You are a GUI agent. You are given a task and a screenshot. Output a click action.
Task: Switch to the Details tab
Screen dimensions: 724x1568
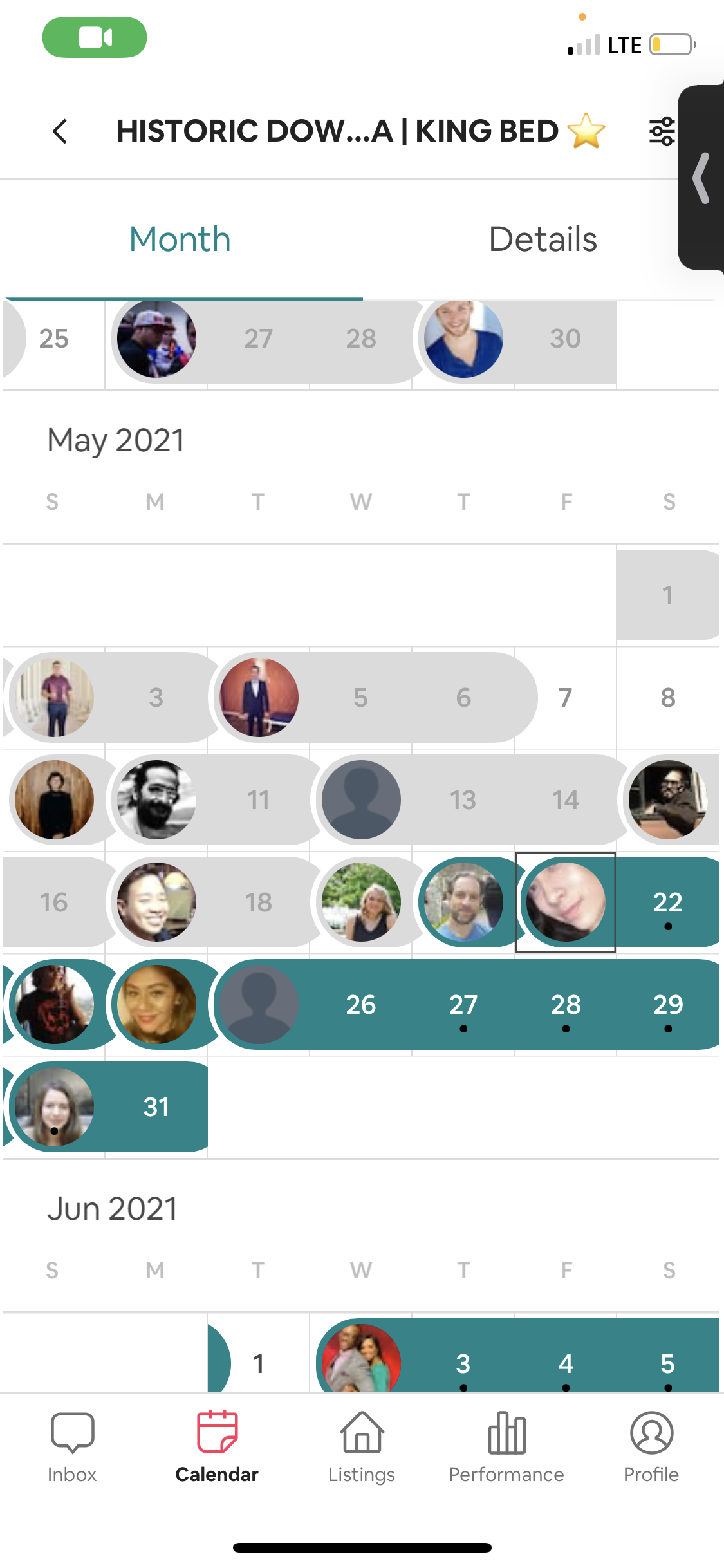pyautogui.click(x=543, y=239)
